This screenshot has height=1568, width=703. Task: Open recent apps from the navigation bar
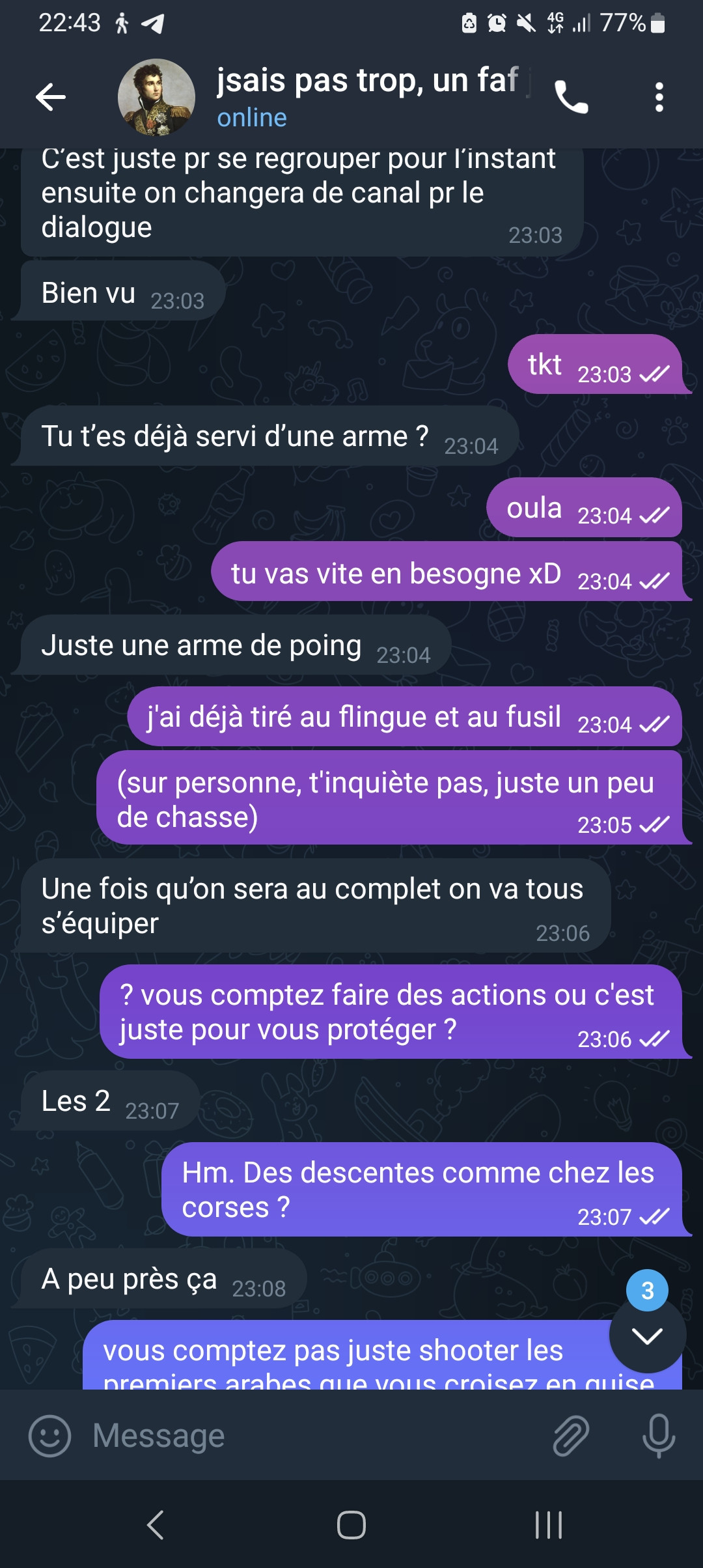(548, 1524)
